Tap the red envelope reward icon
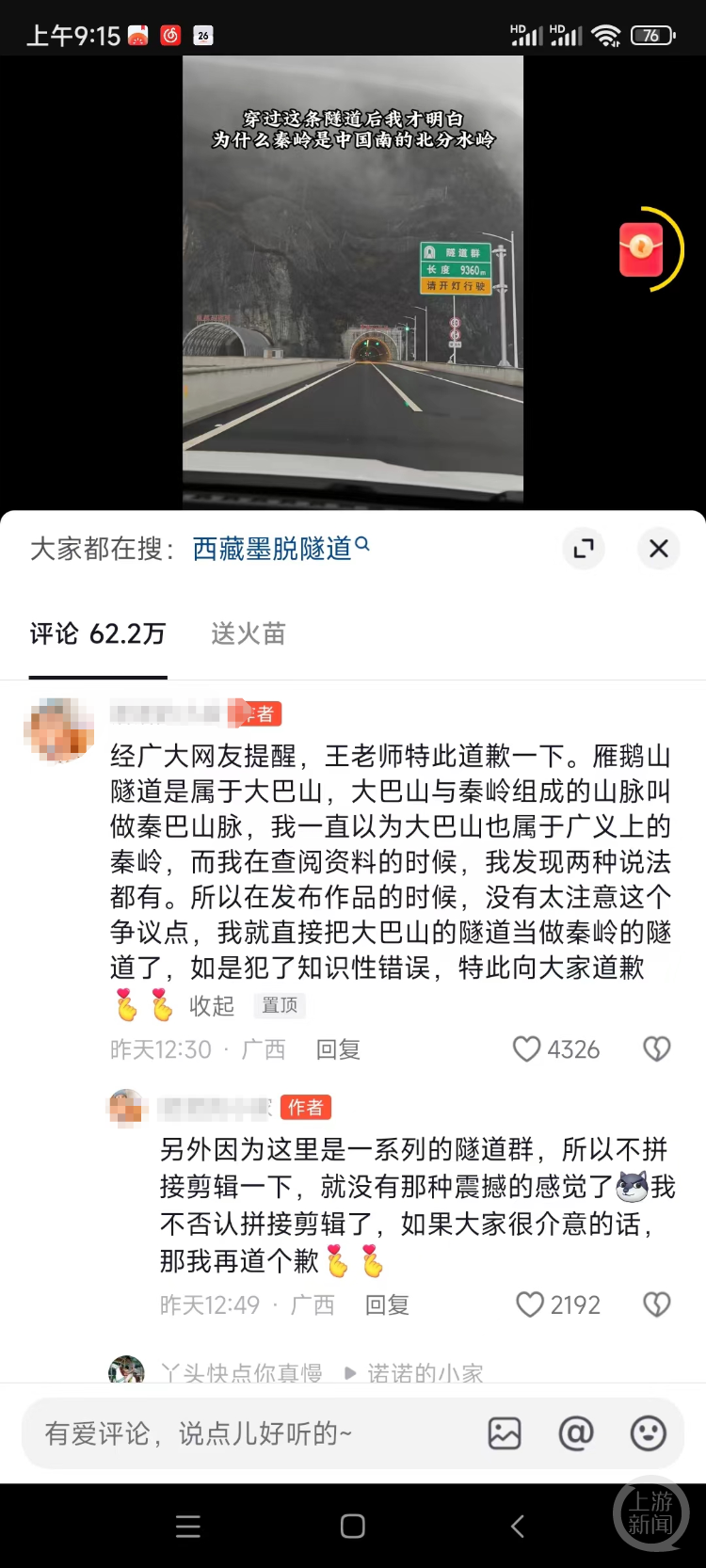The width and height of the screenshot is (706, 1568). click(642, 249)
